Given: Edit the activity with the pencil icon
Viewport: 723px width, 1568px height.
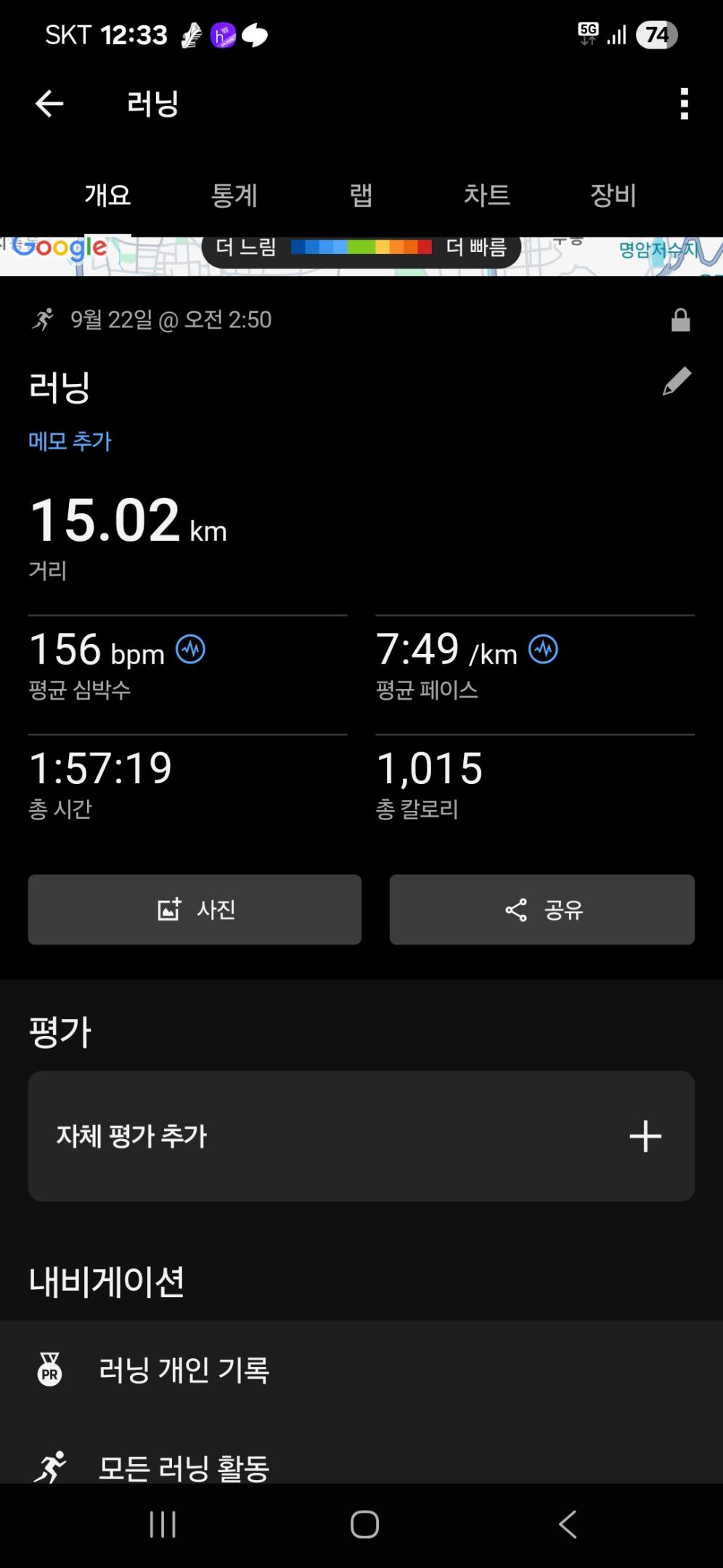Looking at the screenshot, I should click(677, 381).
